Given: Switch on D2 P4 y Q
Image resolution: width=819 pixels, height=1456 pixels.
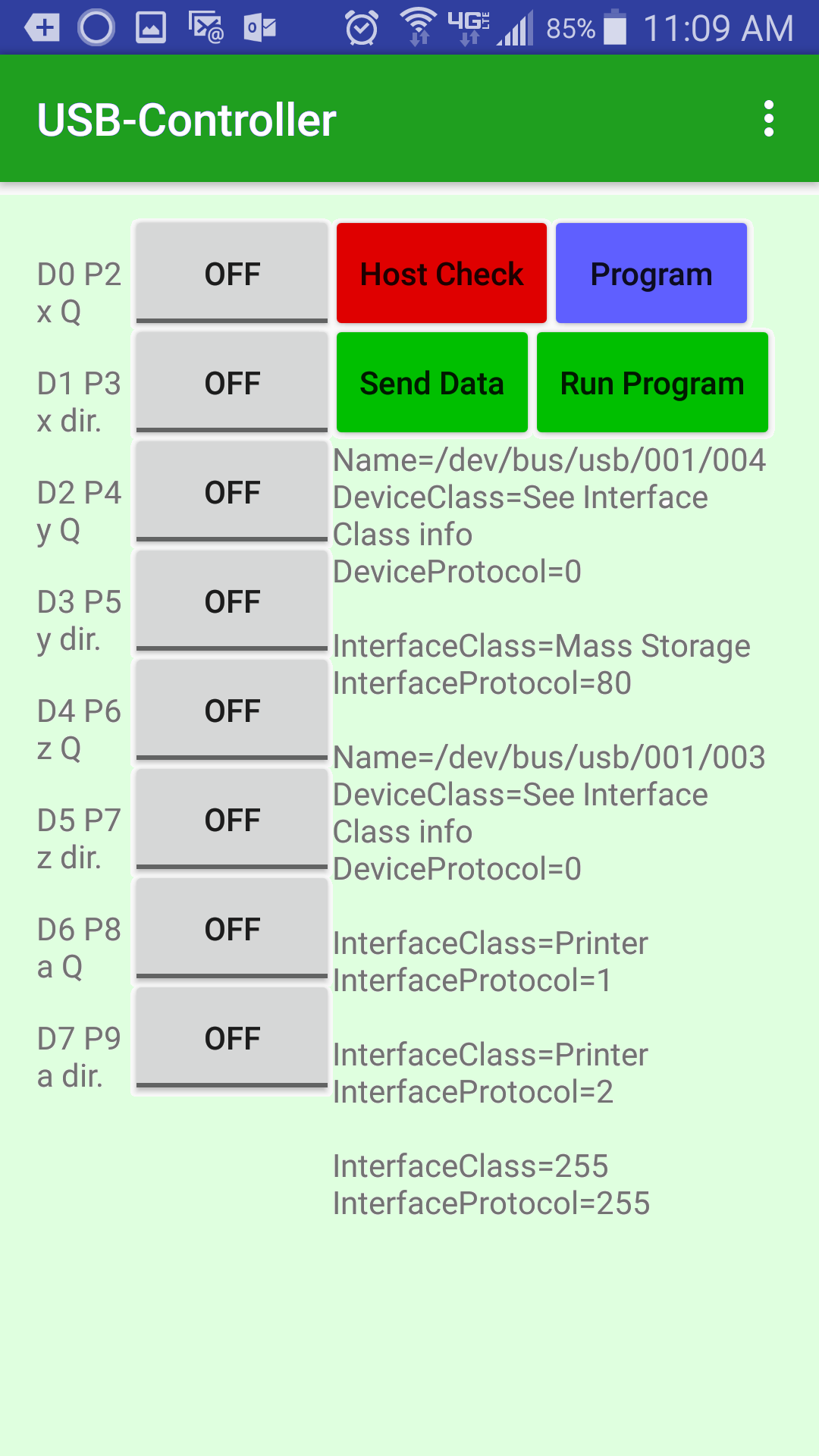Looking at the screenshot, I should [232, 492].
